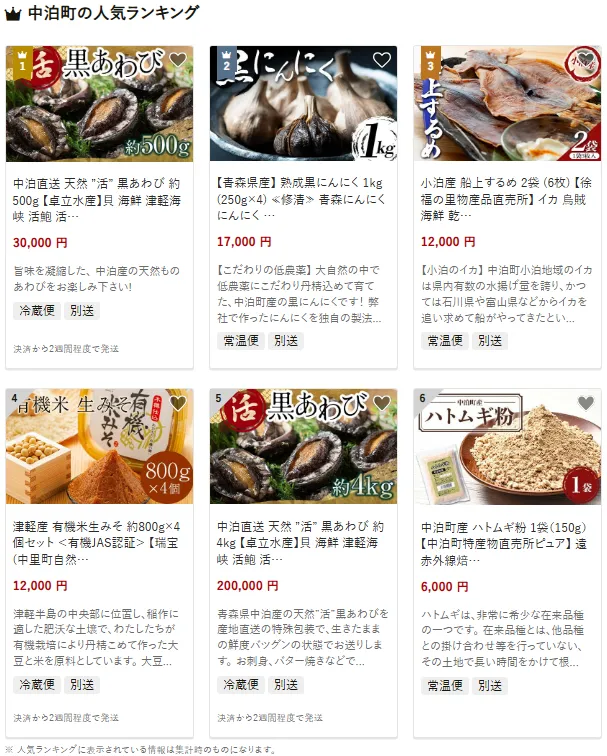Viewport: 607px width, 756px height.
Task: Favorite the 船上するめ 2袋 item
Action: (585, 60)
